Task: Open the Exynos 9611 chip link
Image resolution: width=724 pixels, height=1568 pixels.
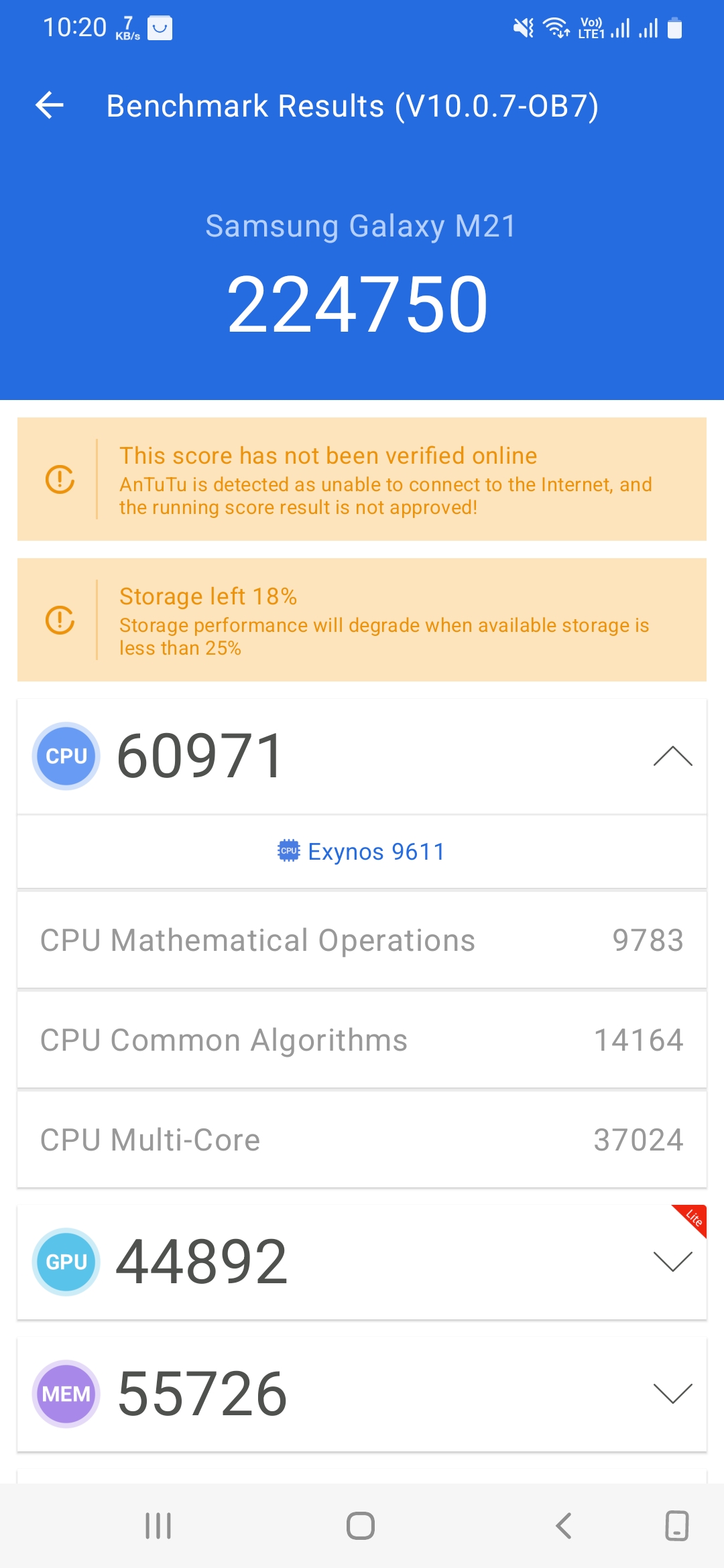Action: pos(362,852)
